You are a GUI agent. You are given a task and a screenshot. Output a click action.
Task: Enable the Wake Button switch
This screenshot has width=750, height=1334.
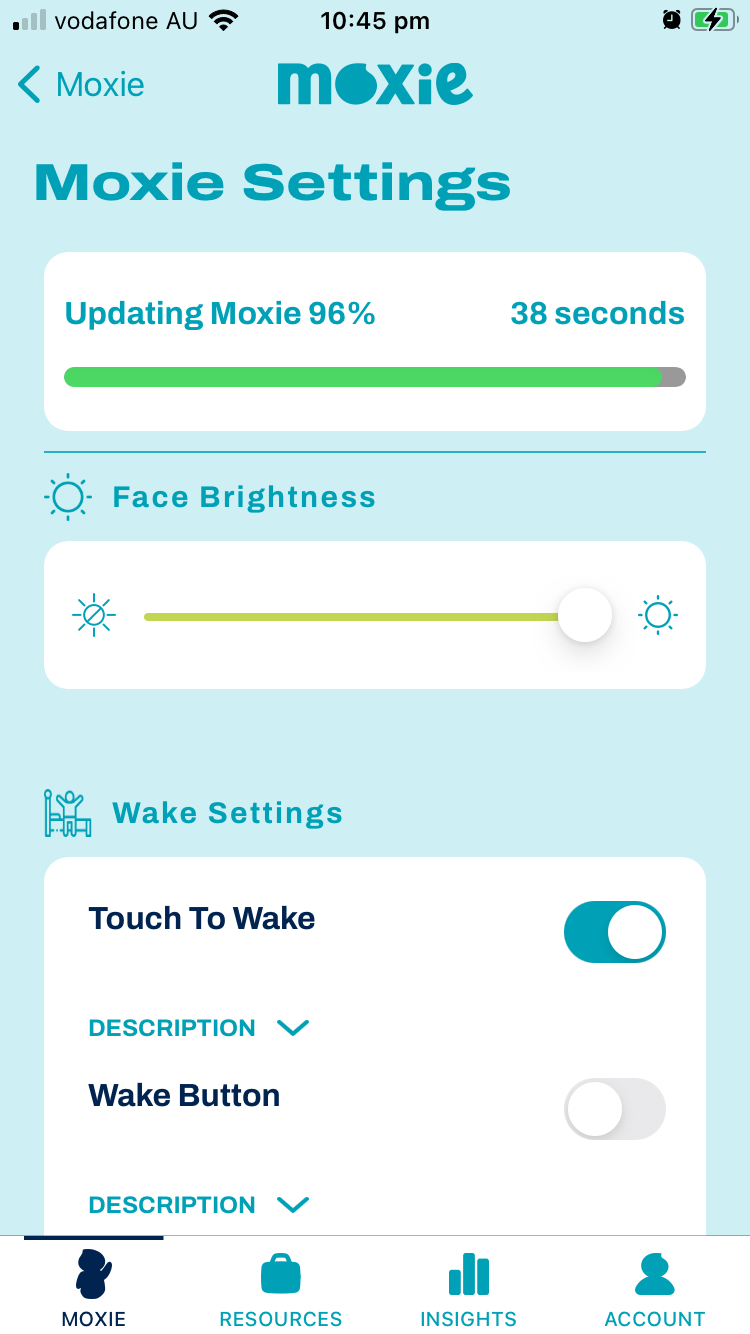click(x=614, y=1109)
